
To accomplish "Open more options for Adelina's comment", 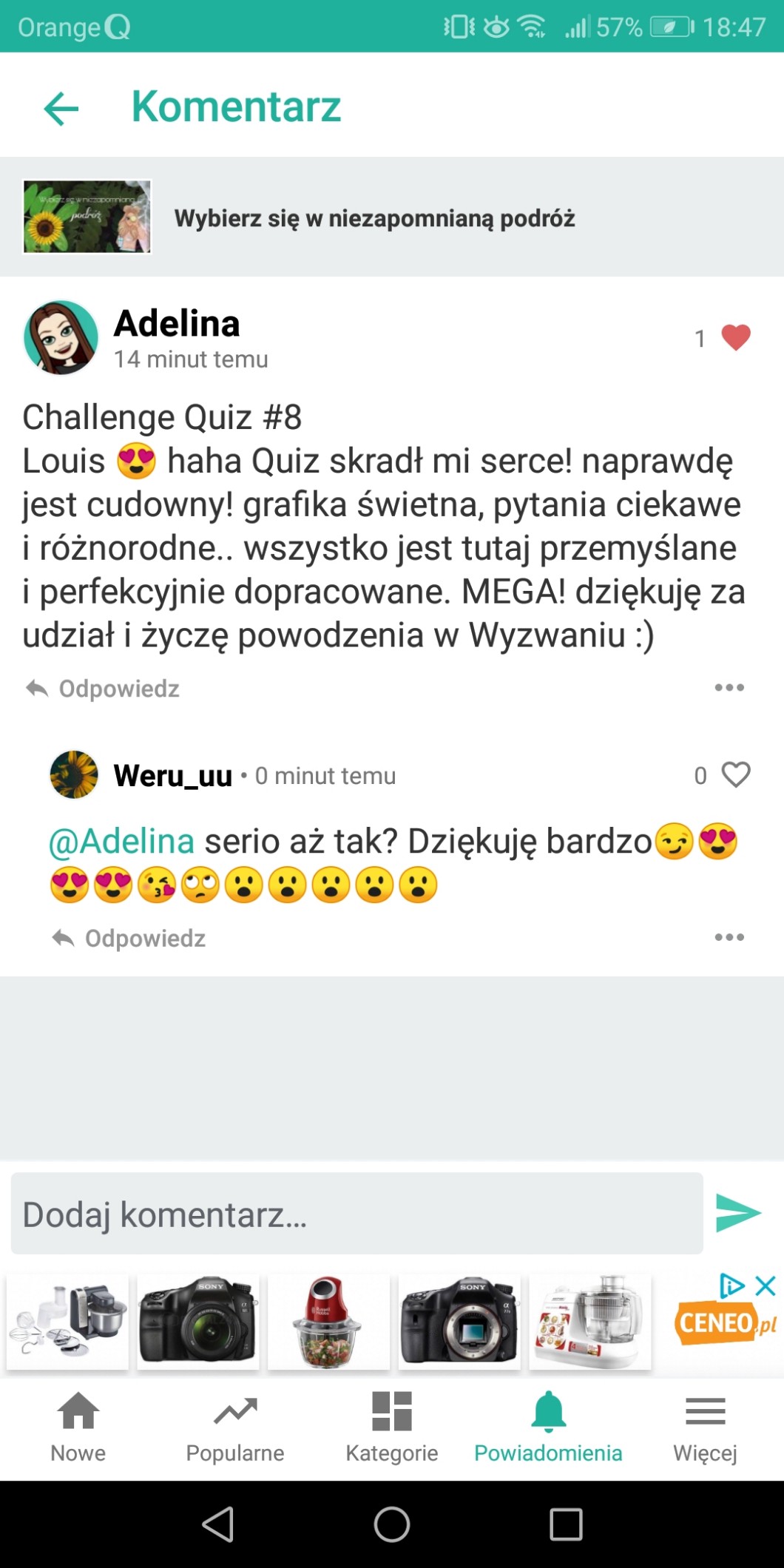I will [729, 688].
